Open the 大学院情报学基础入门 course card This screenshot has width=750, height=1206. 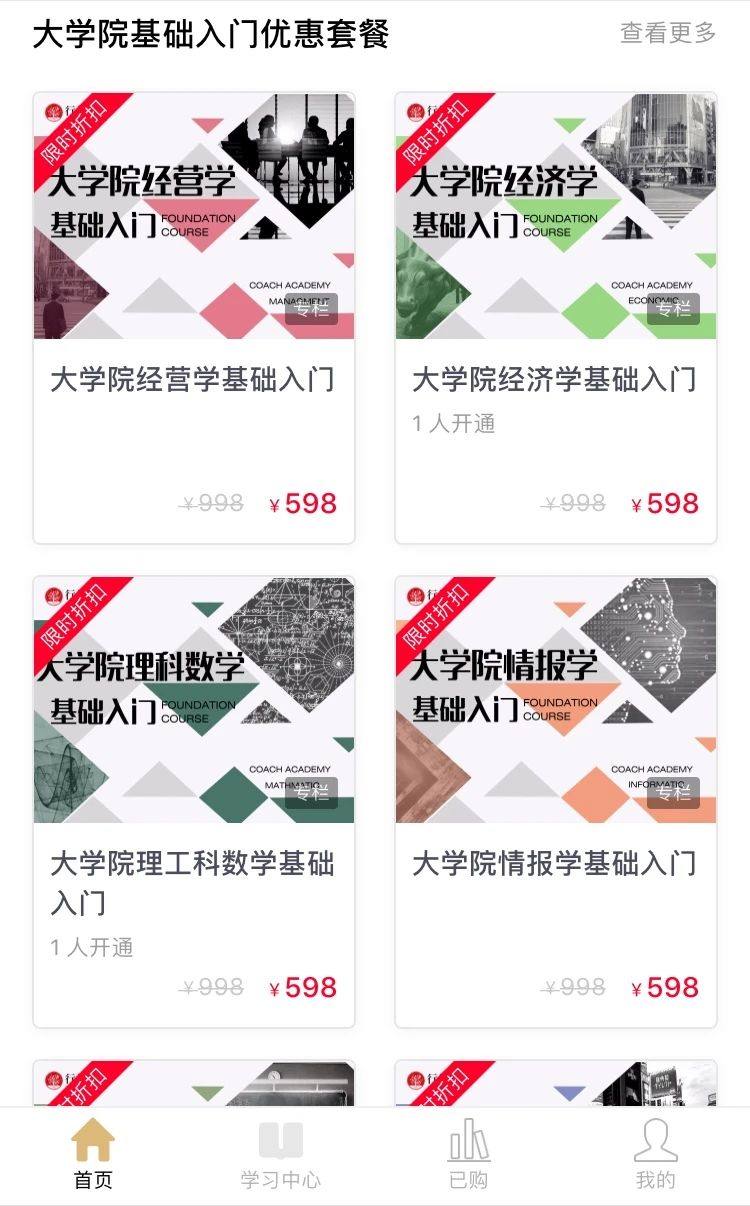pyautogui.click(x=555, y=802)
